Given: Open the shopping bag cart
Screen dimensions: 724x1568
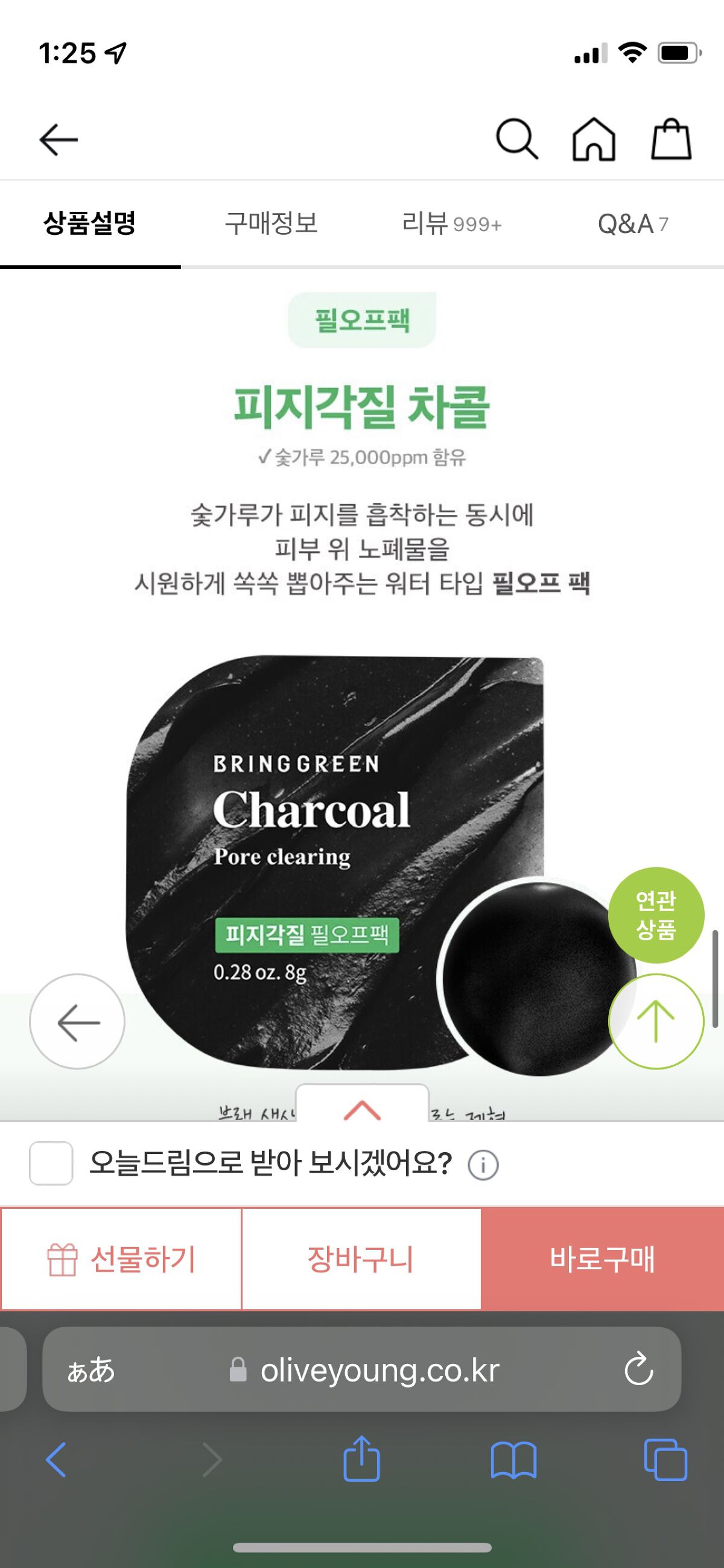Looking at the screenshot, I should coord(671,139).
